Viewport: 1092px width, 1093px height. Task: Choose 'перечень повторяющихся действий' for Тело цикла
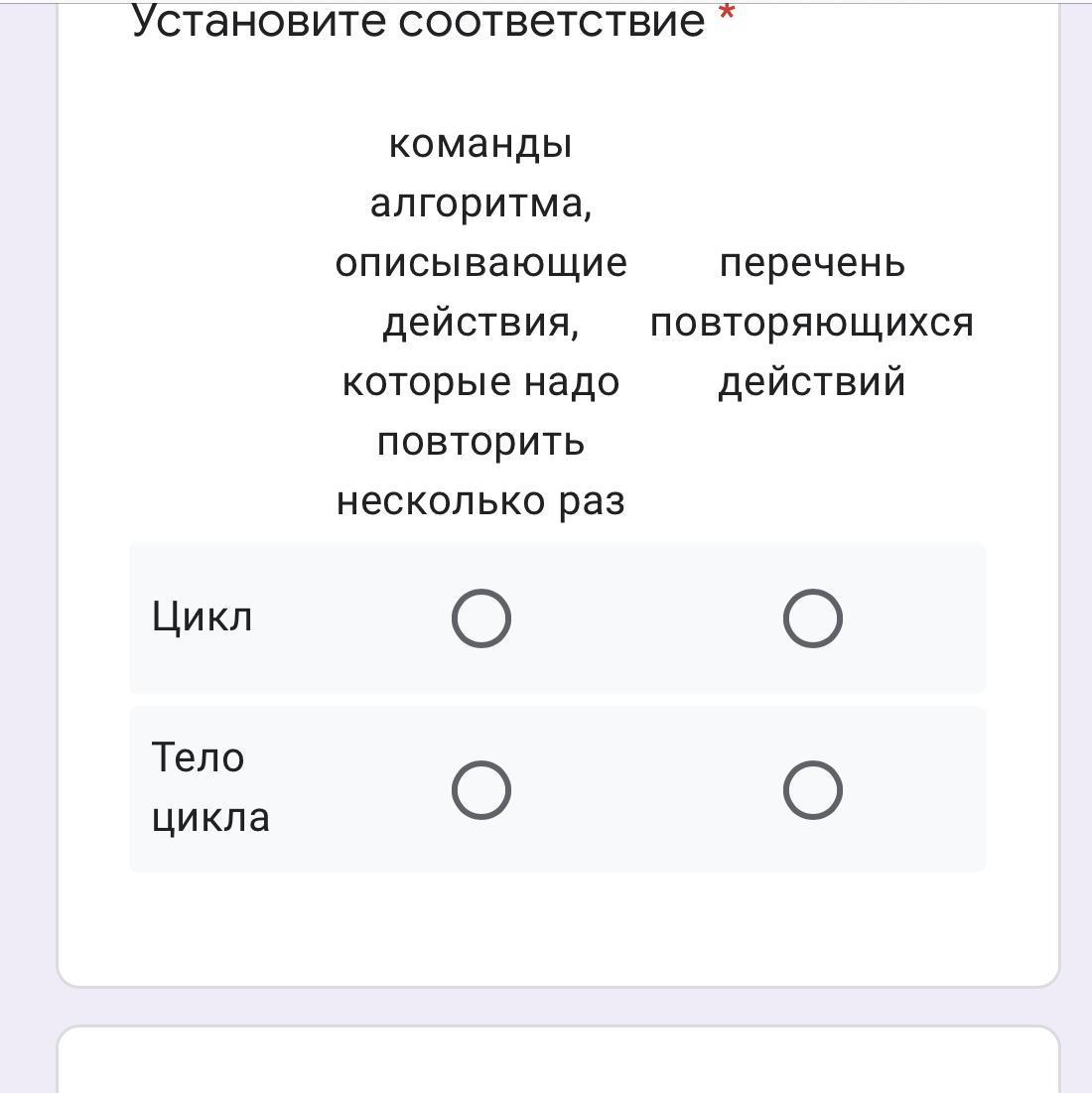[812, 790]
